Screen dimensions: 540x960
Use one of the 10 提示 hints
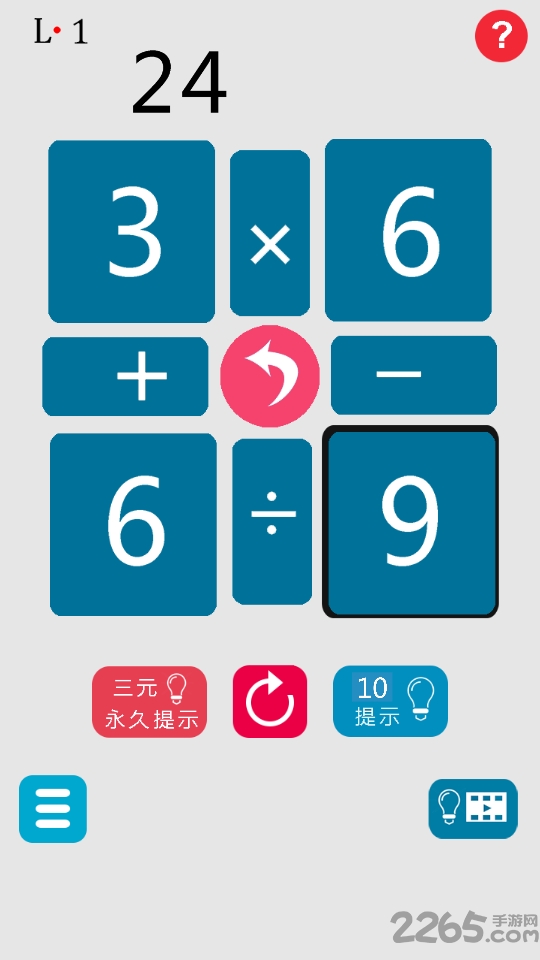(x=390, y=701)
